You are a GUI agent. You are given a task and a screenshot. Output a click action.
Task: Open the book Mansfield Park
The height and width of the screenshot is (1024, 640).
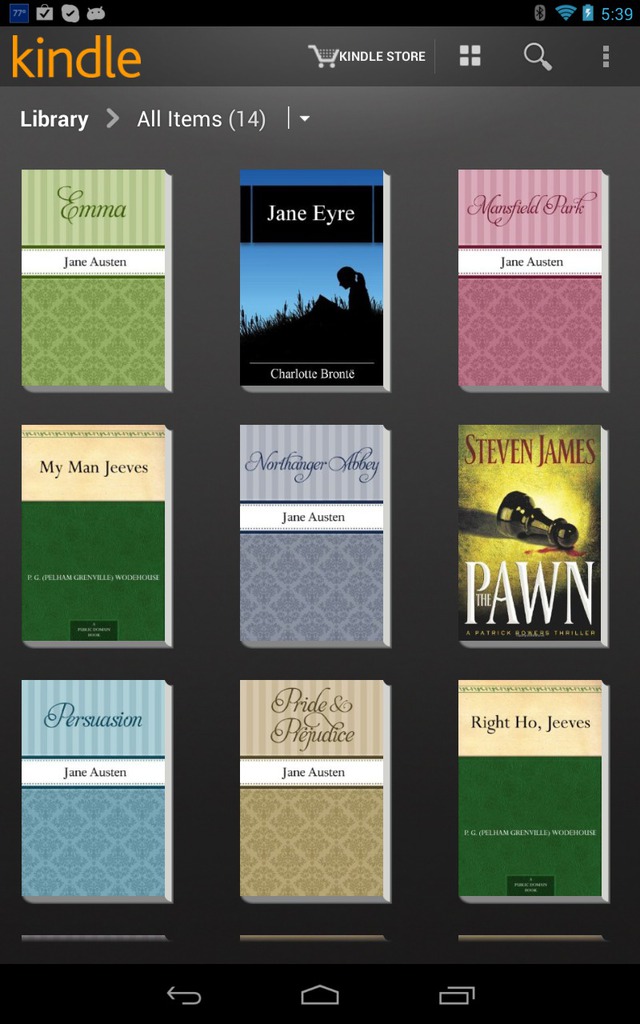(x=532, y=280)
